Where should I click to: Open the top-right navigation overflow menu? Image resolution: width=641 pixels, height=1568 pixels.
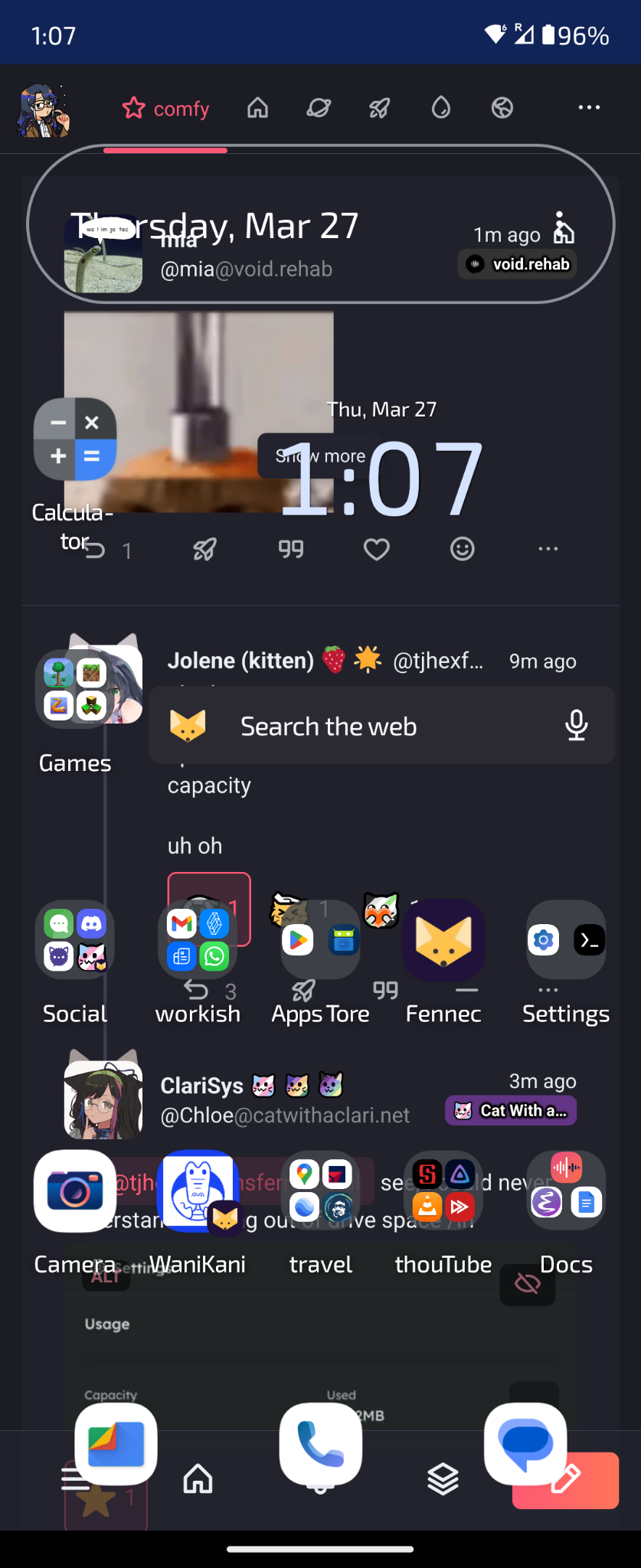pos(589,107)
